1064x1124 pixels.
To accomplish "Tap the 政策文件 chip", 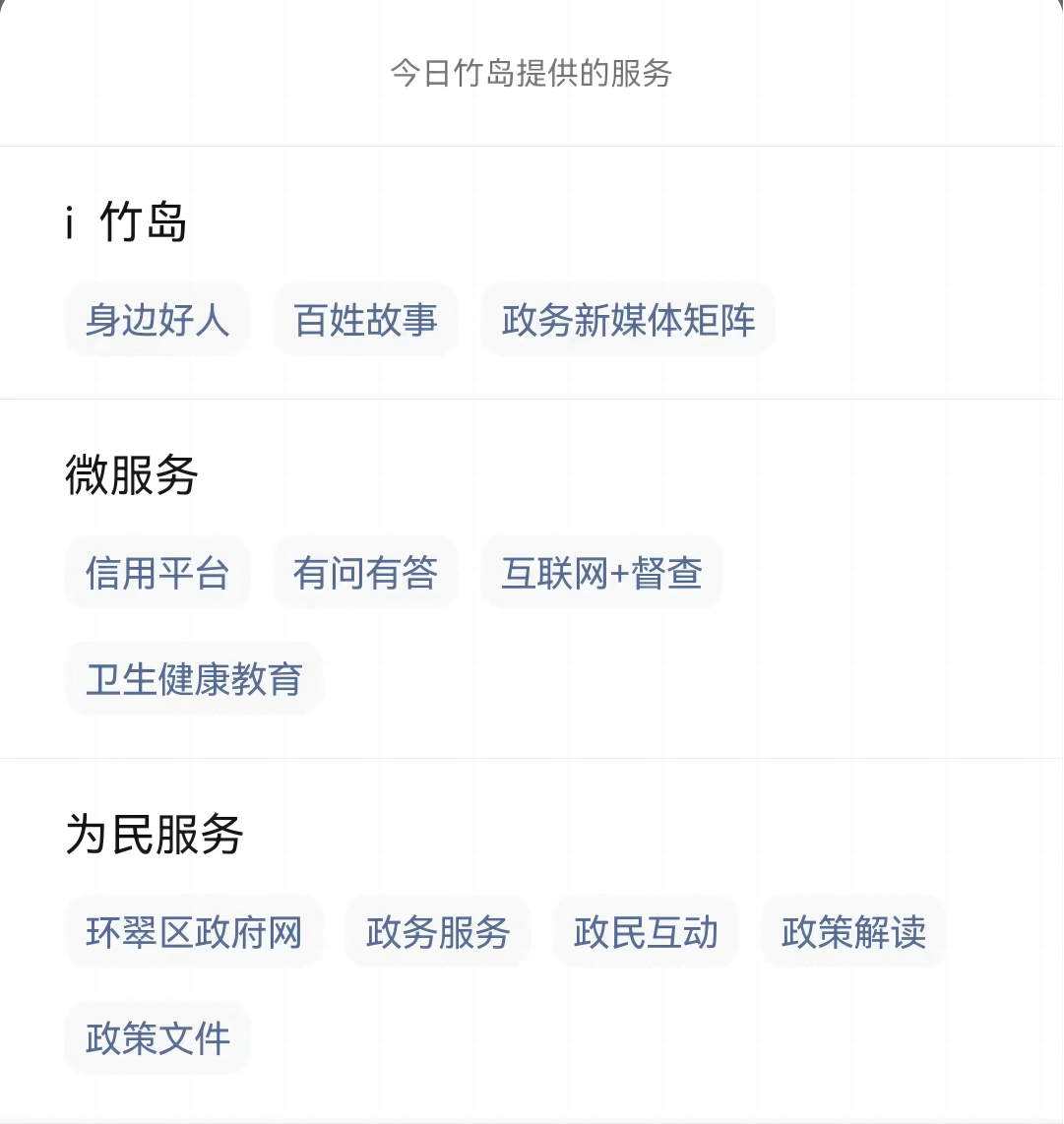I will (157, 1037).
